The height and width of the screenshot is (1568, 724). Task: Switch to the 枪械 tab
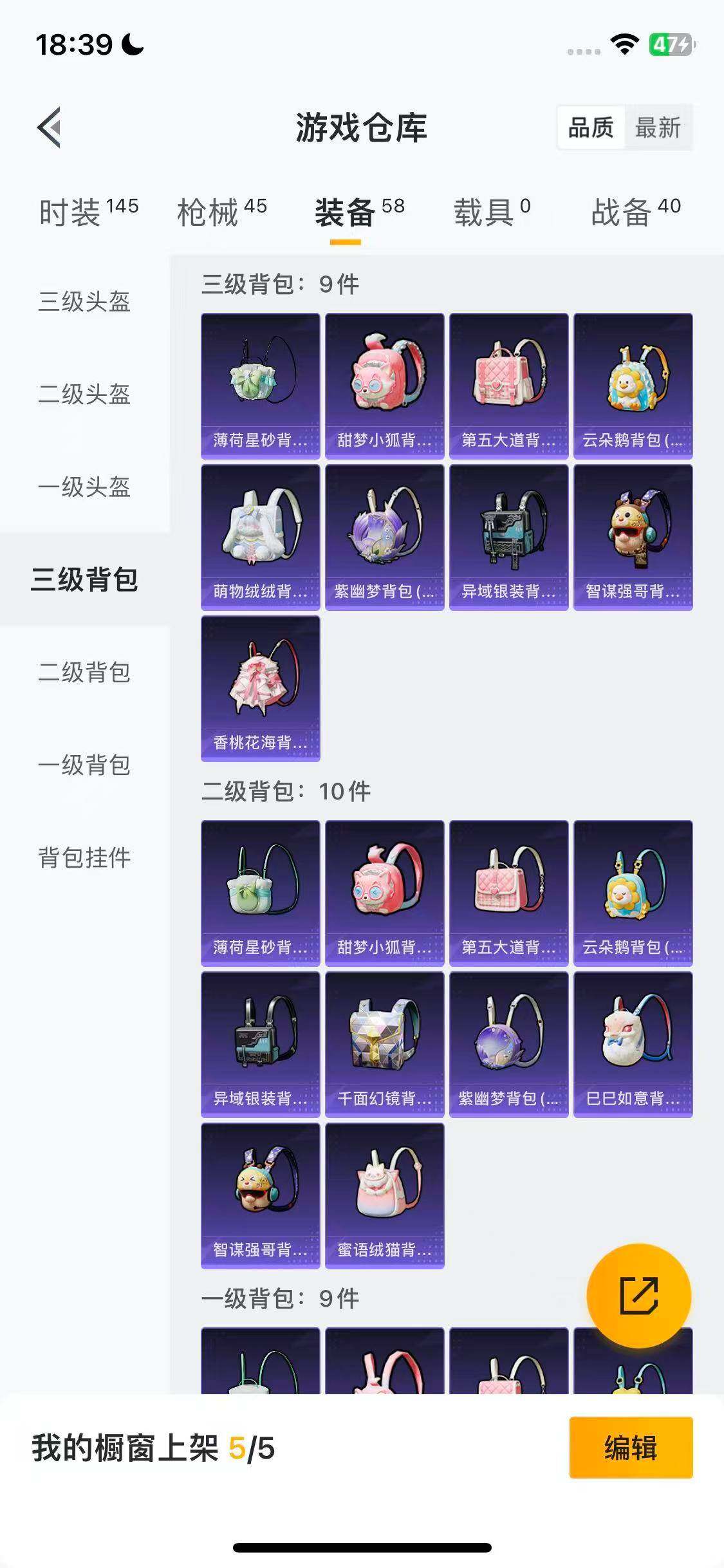221,212
